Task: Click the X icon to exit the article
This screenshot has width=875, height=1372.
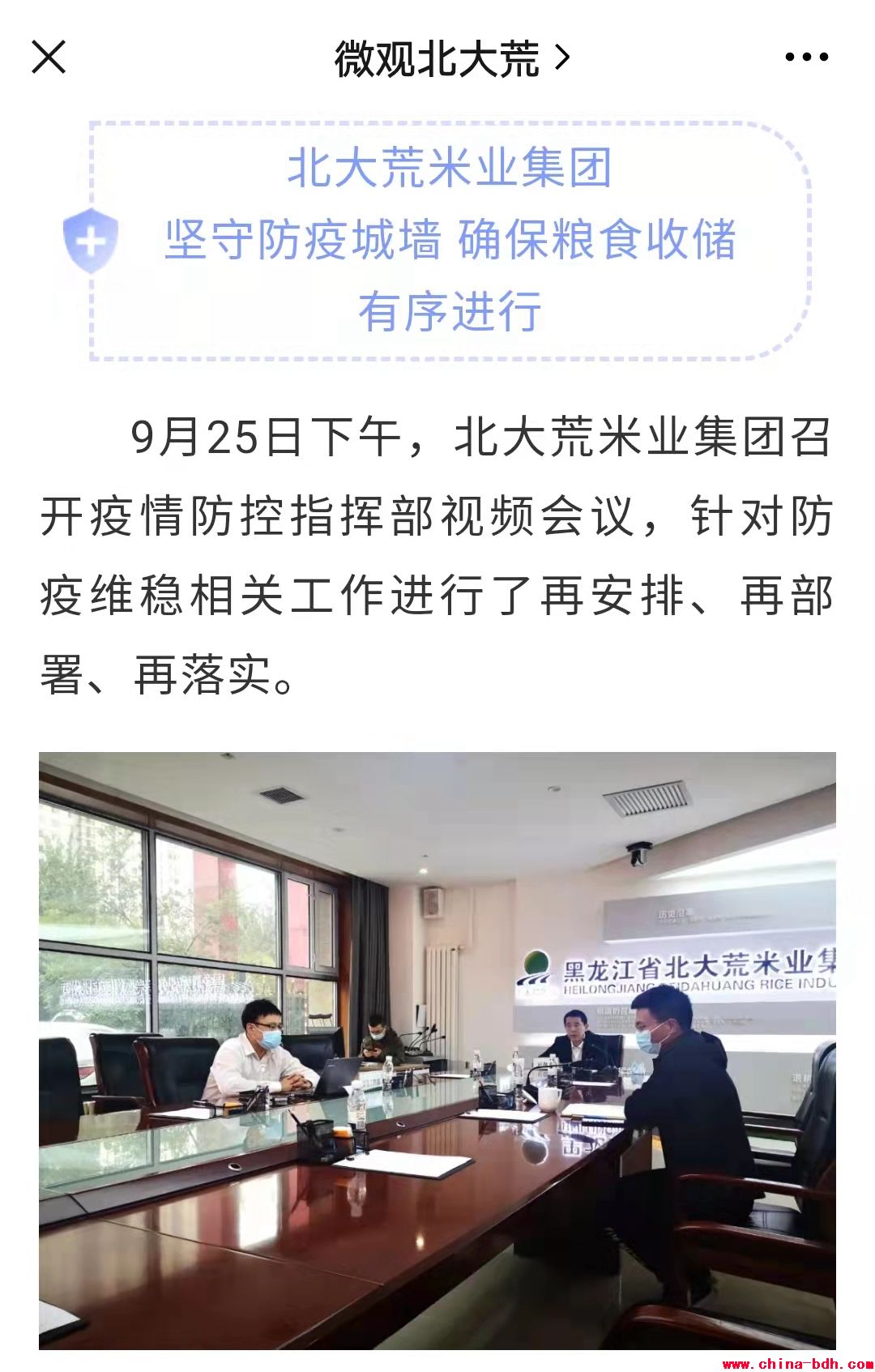Action: coord(49,55)
